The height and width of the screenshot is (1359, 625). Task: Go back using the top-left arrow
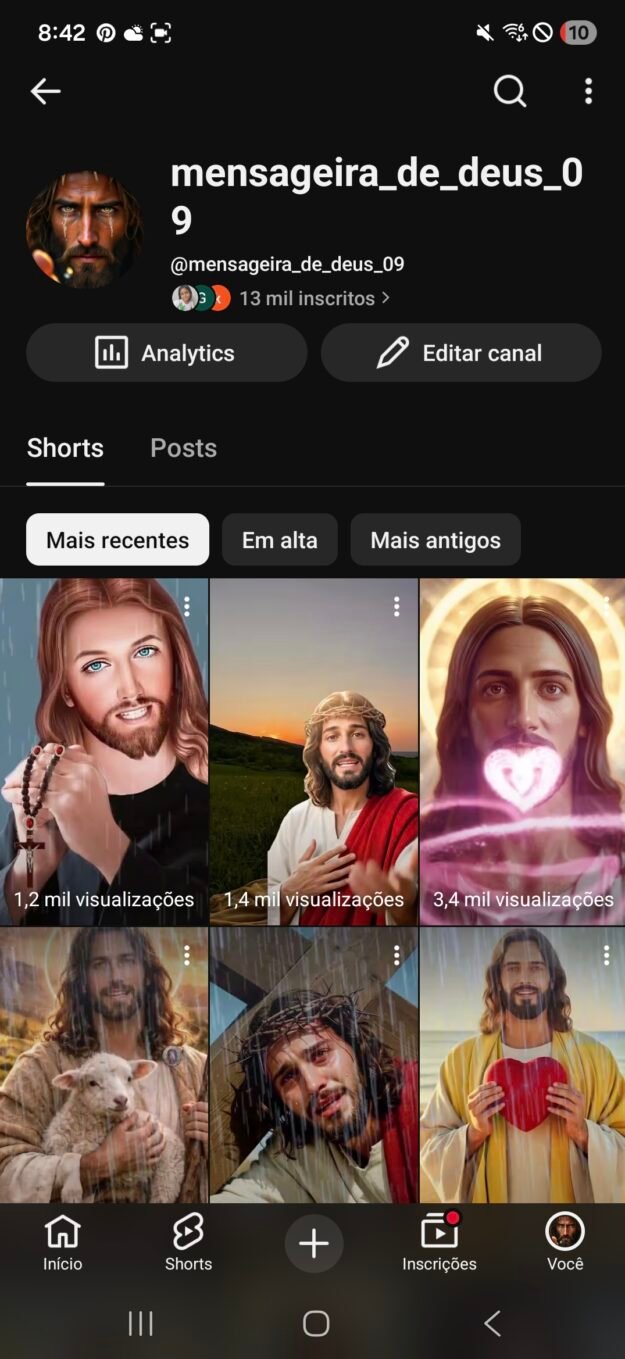pos(45,92)
